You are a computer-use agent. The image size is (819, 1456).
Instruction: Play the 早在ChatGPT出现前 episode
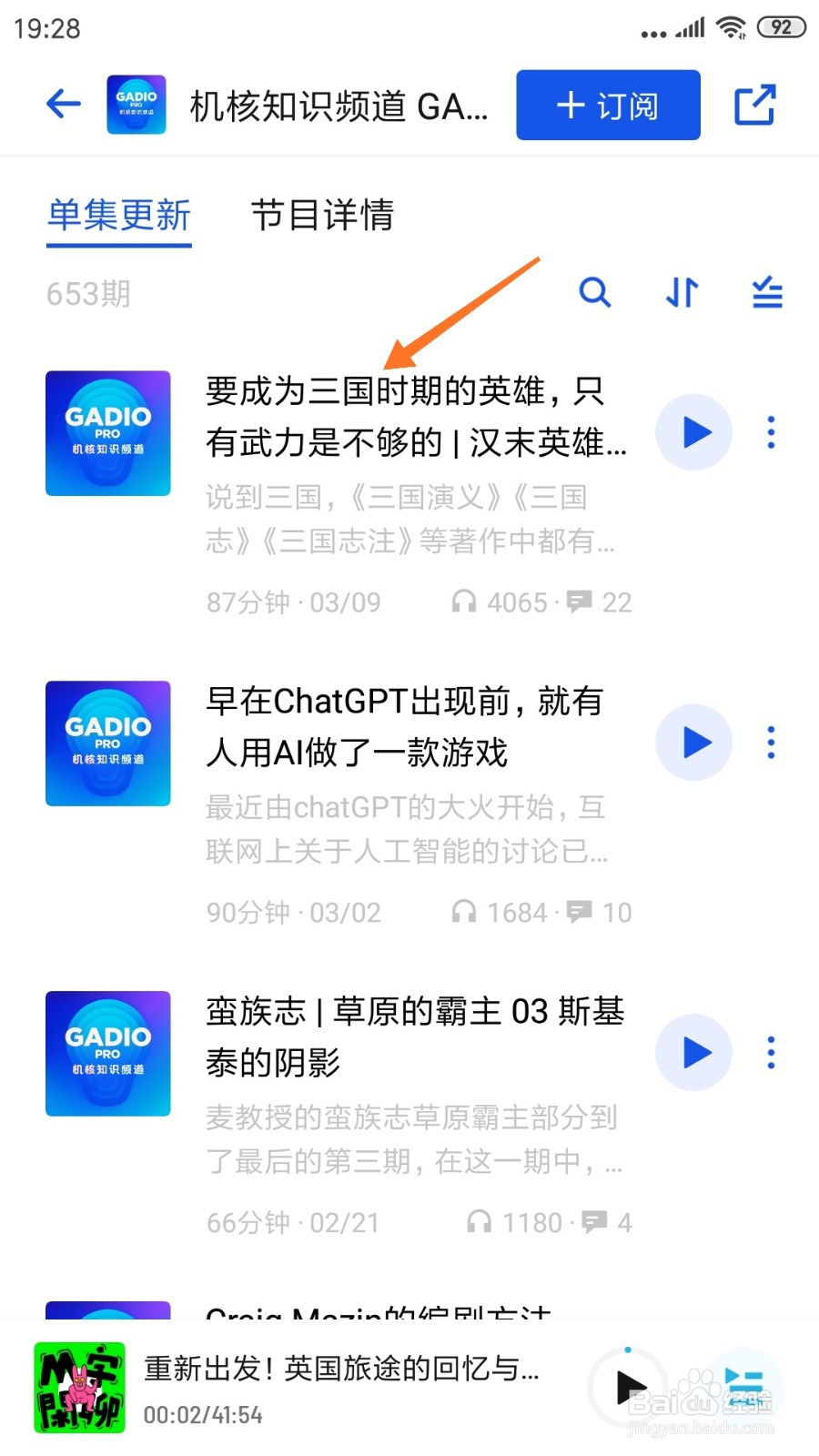(694, 743)
